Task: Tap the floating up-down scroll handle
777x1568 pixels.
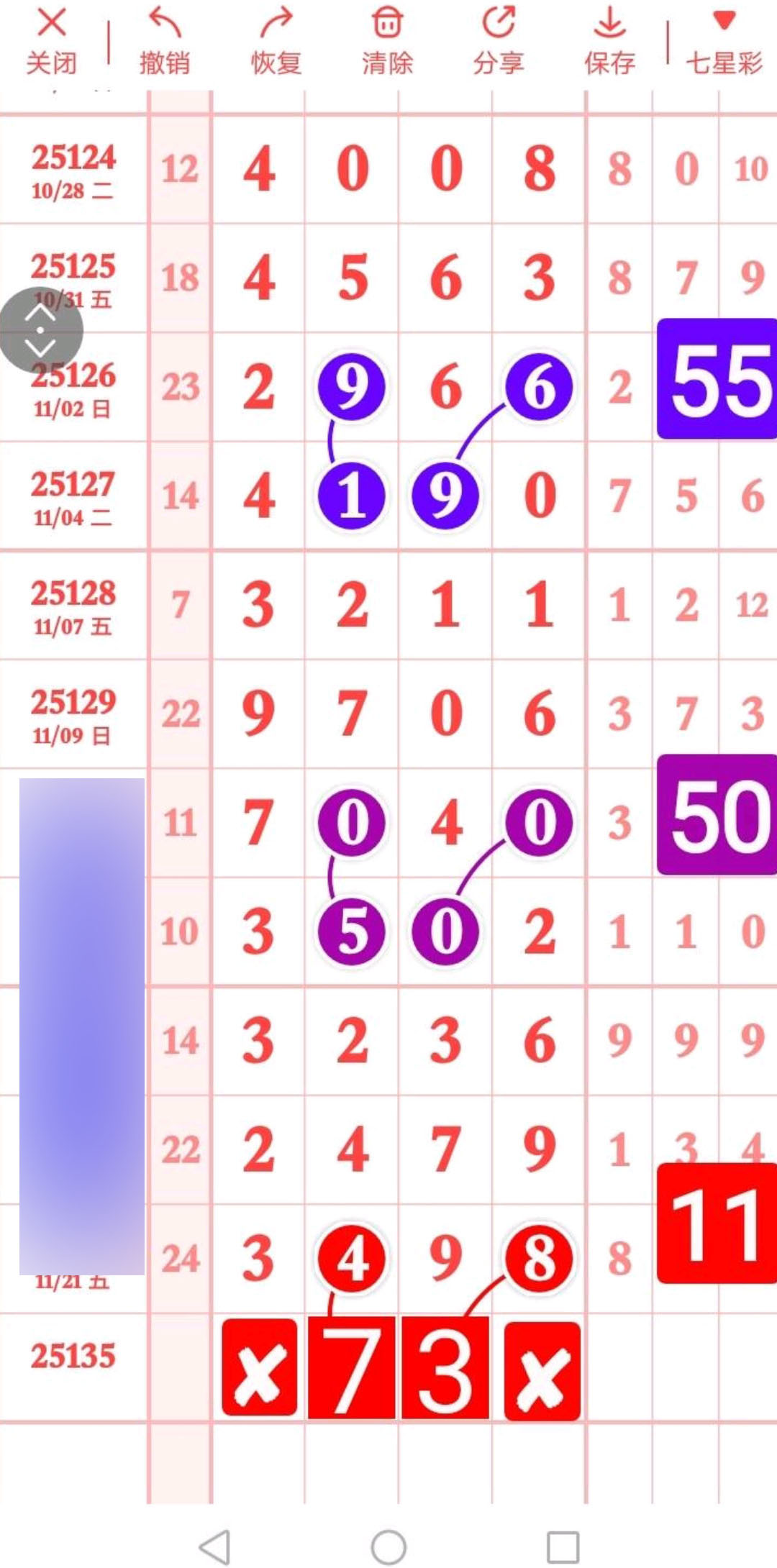Action: point(41,330)
